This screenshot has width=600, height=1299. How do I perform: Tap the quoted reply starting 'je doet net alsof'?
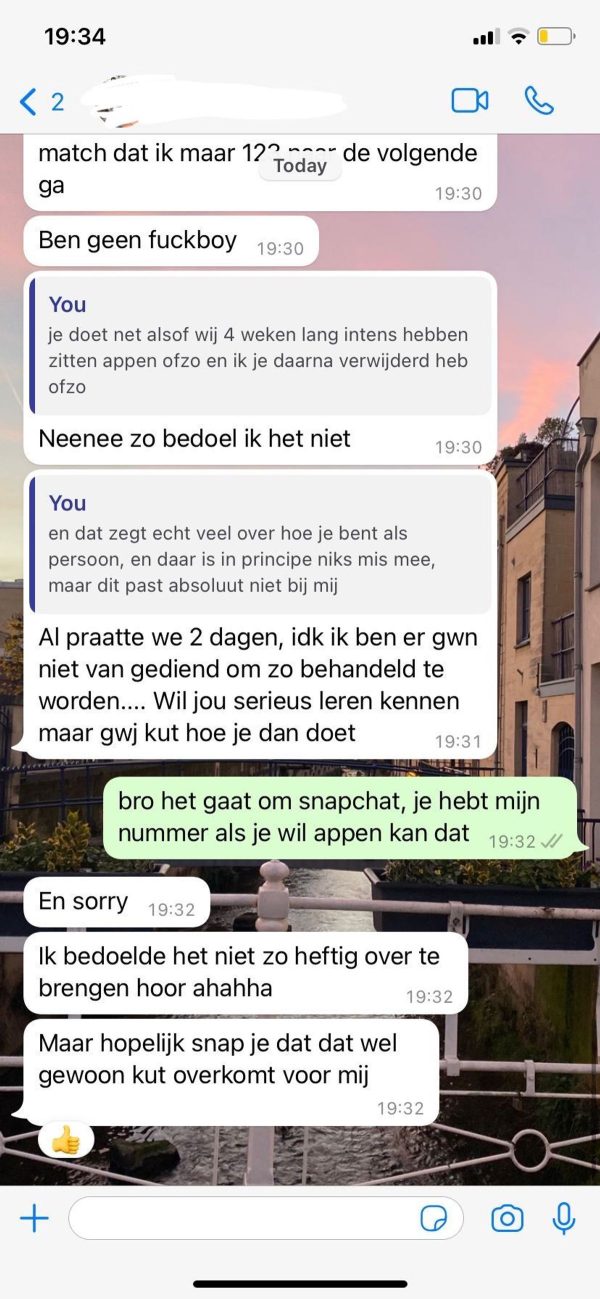(x=260, y=346)
